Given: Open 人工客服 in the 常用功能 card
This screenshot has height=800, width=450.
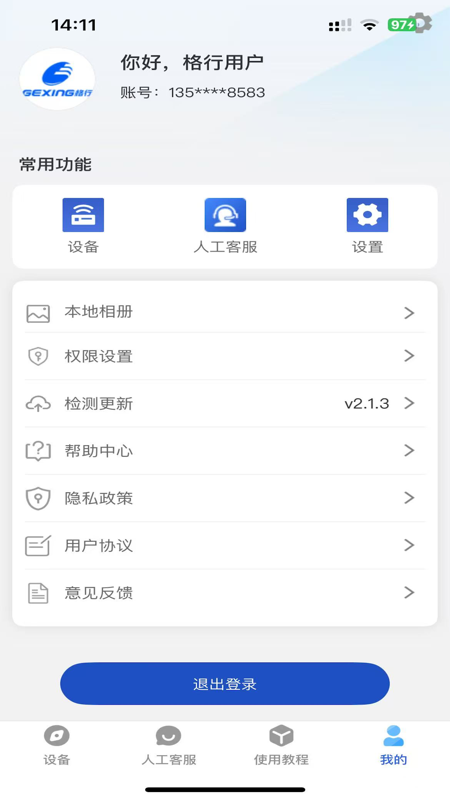Looking at the screenshot, I should (x=225, y=226).
